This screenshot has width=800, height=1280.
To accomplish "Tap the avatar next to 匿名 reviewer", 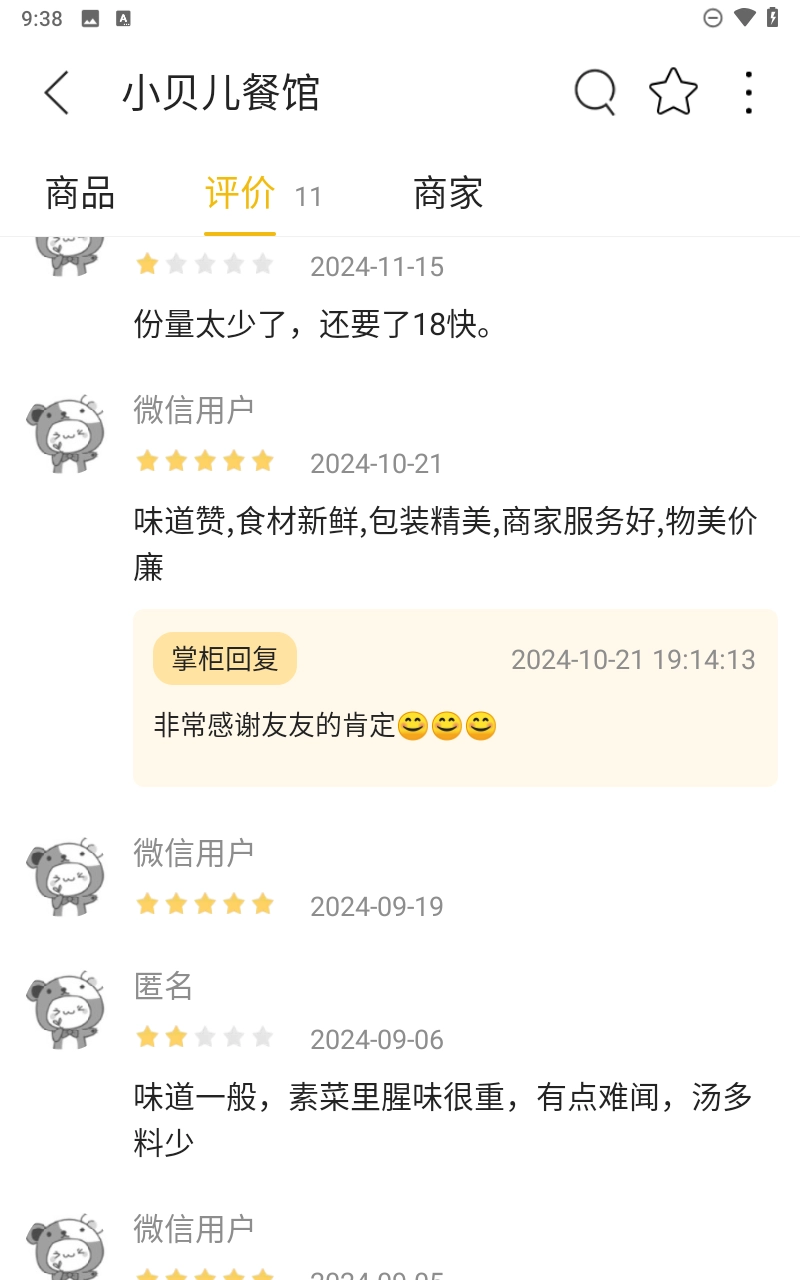I will coord(64,1008).
